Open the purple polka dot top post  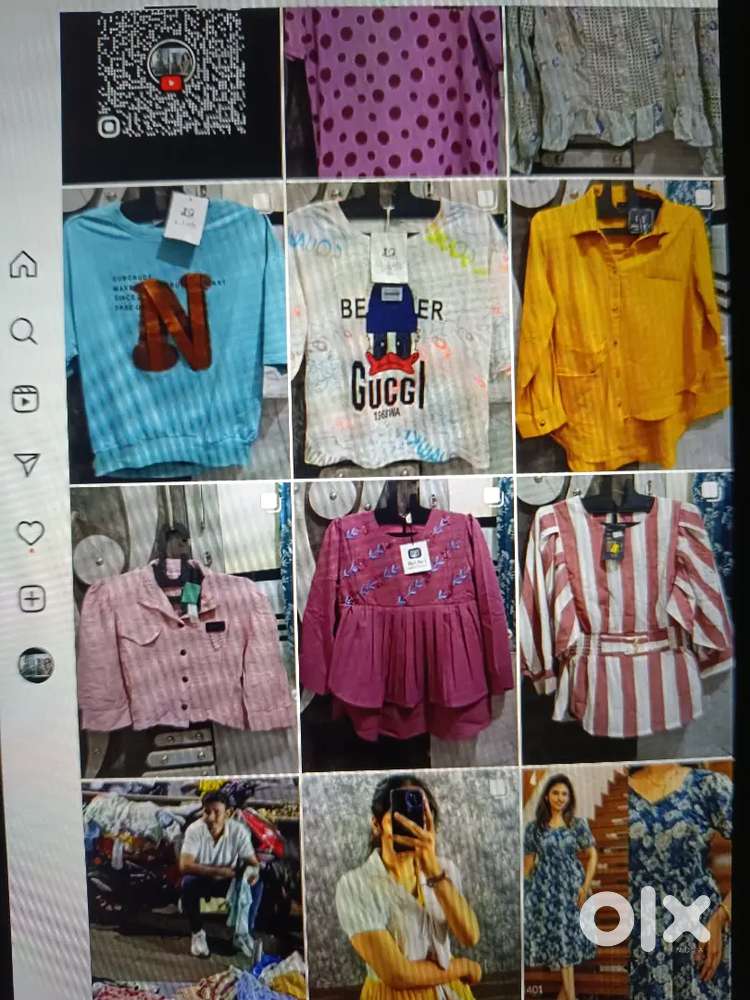point(393,92)
